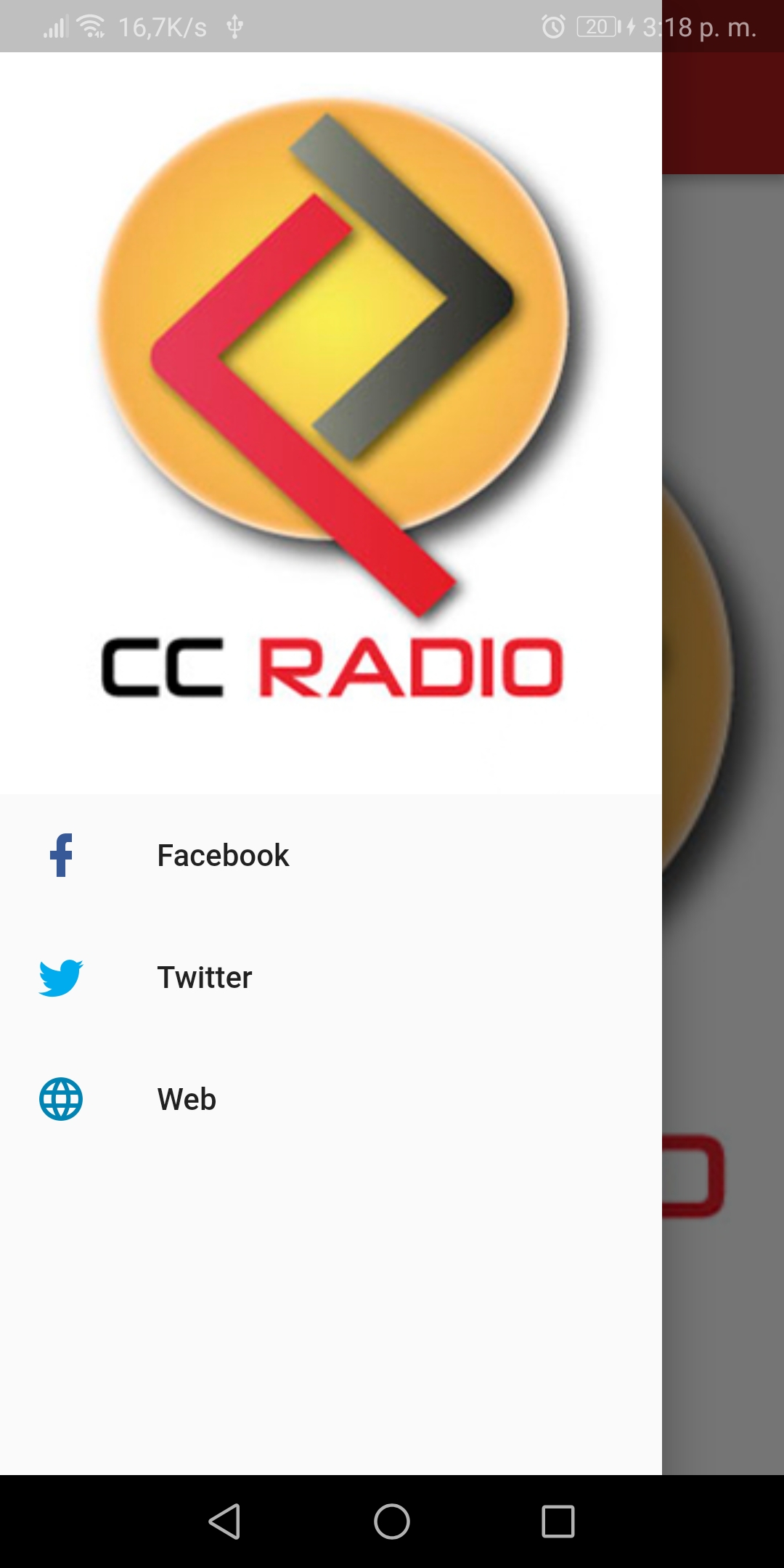The width and height of the screenshot is (784, 1568).
Task: Open the Facebook link
Action: [223, 855]
